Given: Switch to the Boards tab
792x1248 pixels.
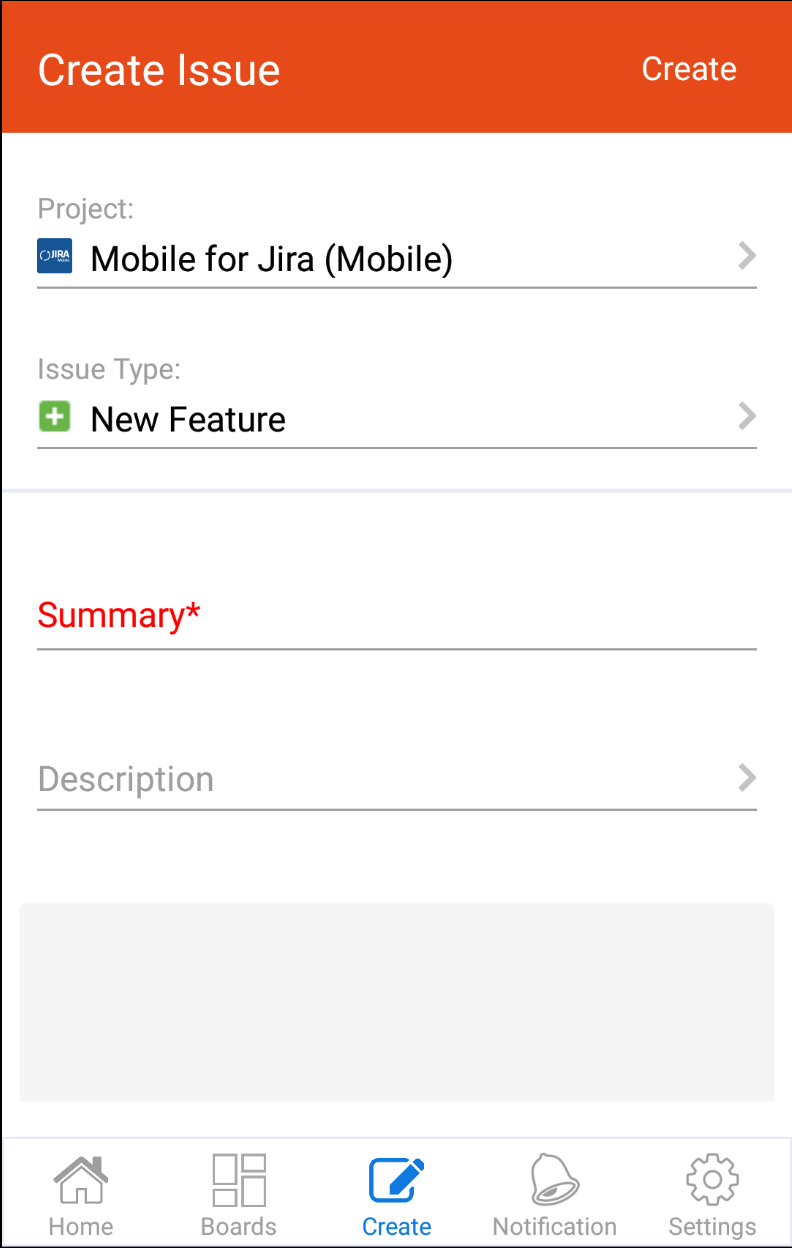Looking at the screenshot, I should (239, 1194).
